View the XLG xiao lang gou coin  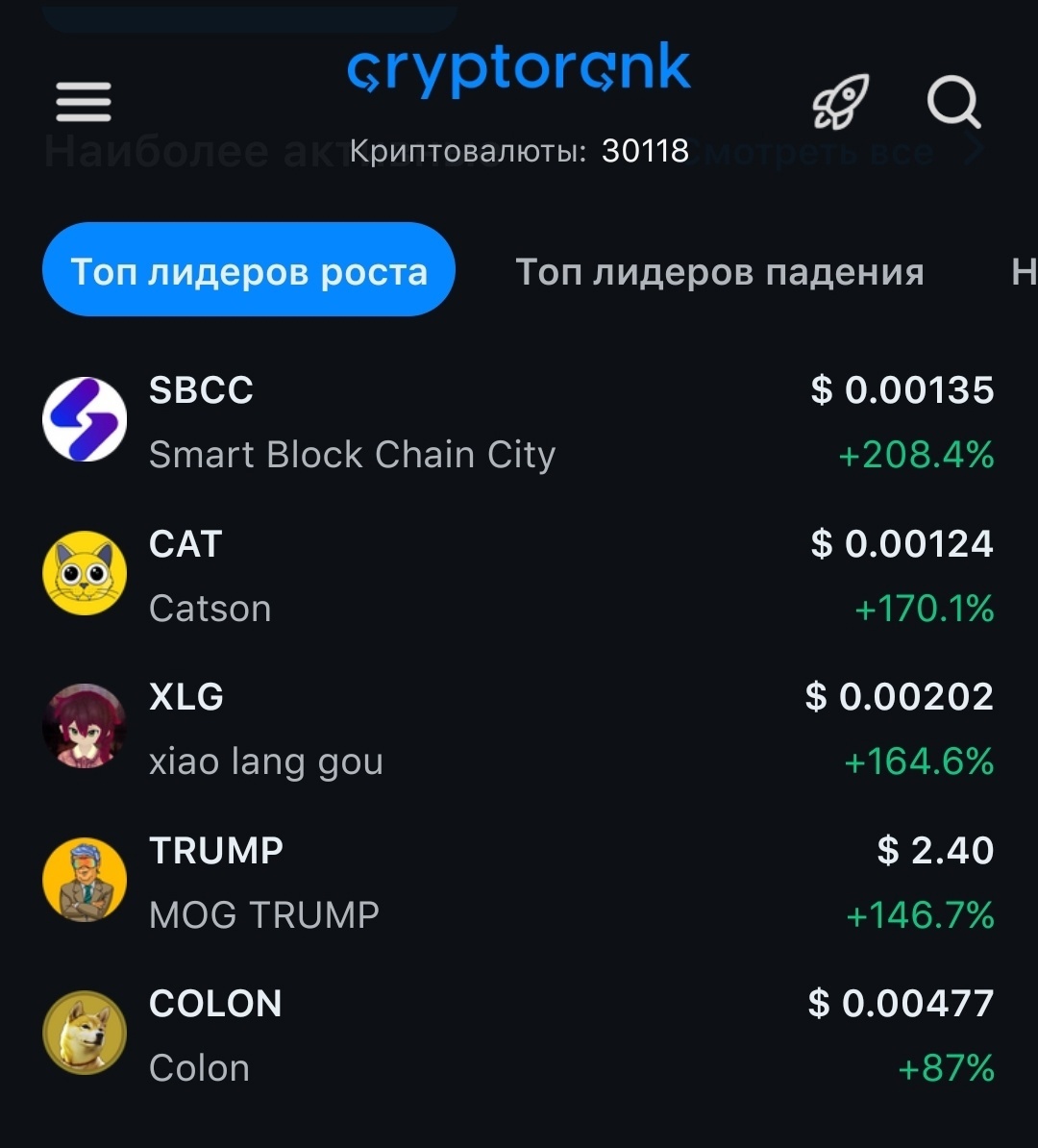coord(519,728)
